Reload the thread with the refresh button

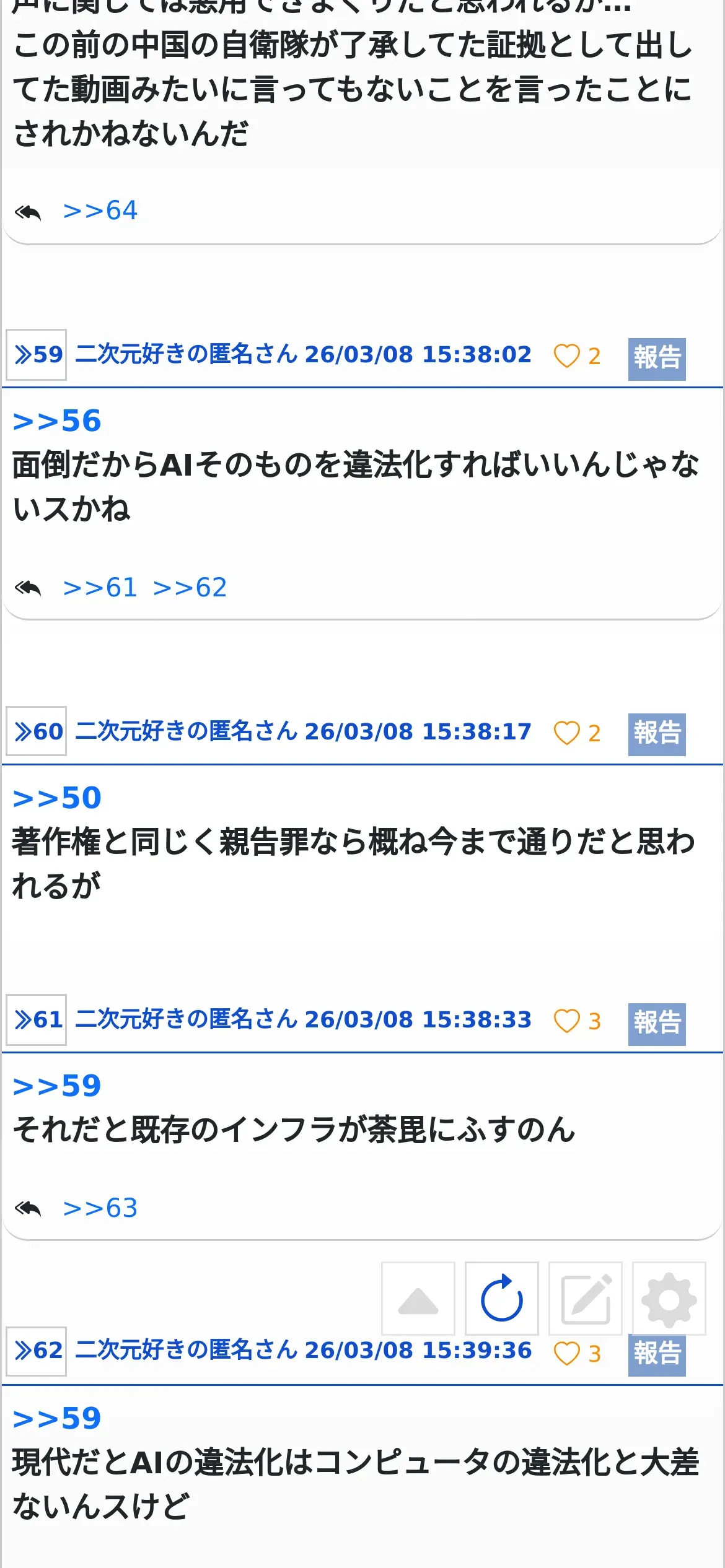coord(502,1299)
